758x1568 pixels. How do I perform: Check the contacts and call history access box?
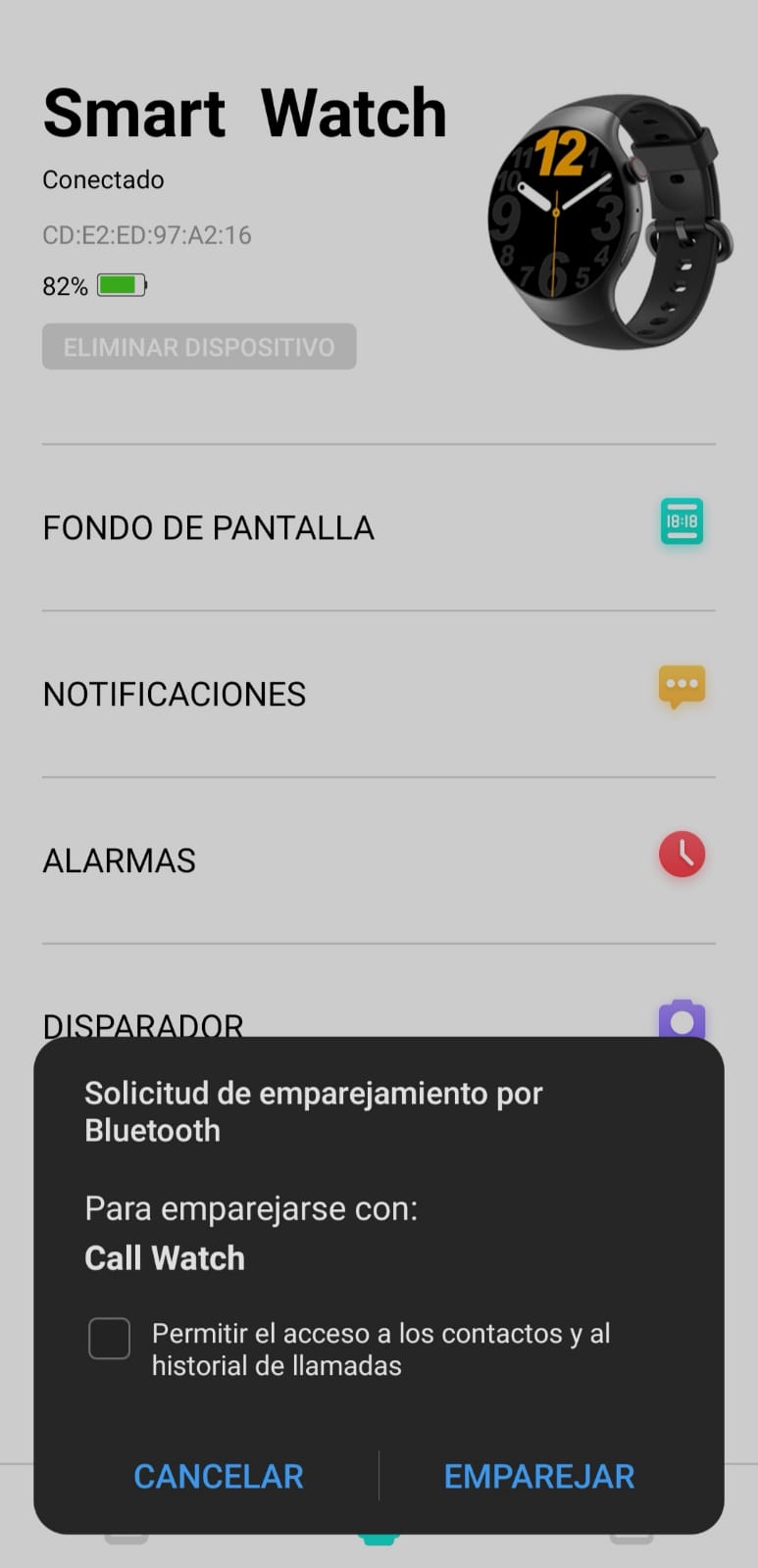click(109, 1339)
